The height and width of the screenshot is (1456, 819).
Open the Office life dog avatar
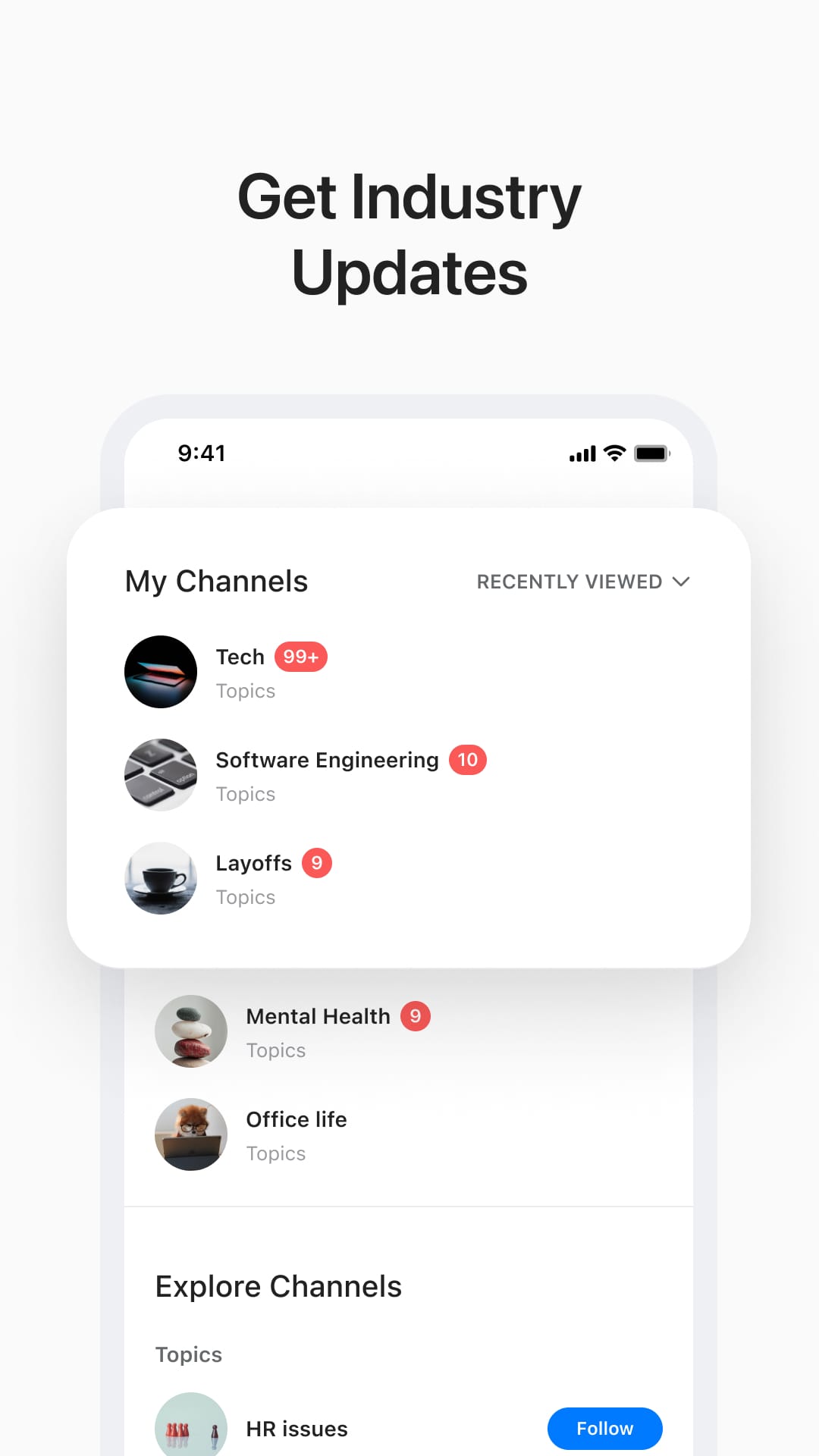click(x=191, y=1134)
